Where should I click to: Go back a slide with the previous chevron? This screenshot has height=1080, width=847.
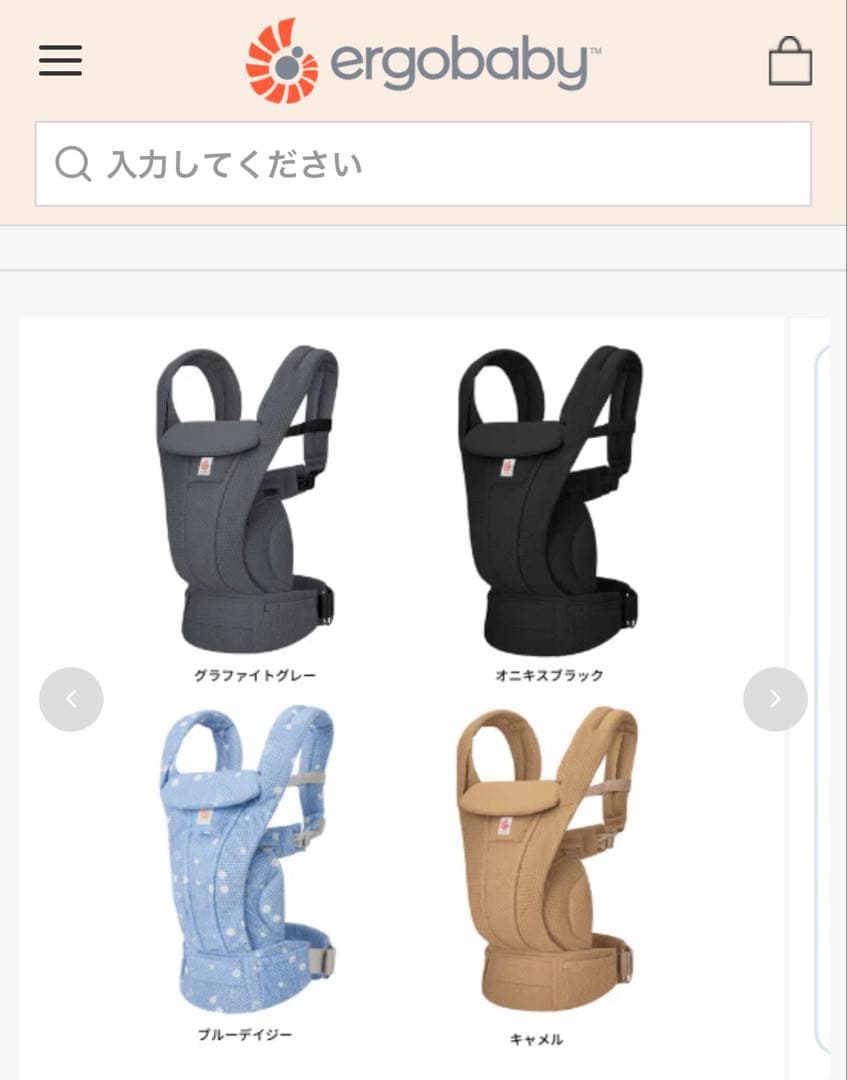(x=71, y=699)
